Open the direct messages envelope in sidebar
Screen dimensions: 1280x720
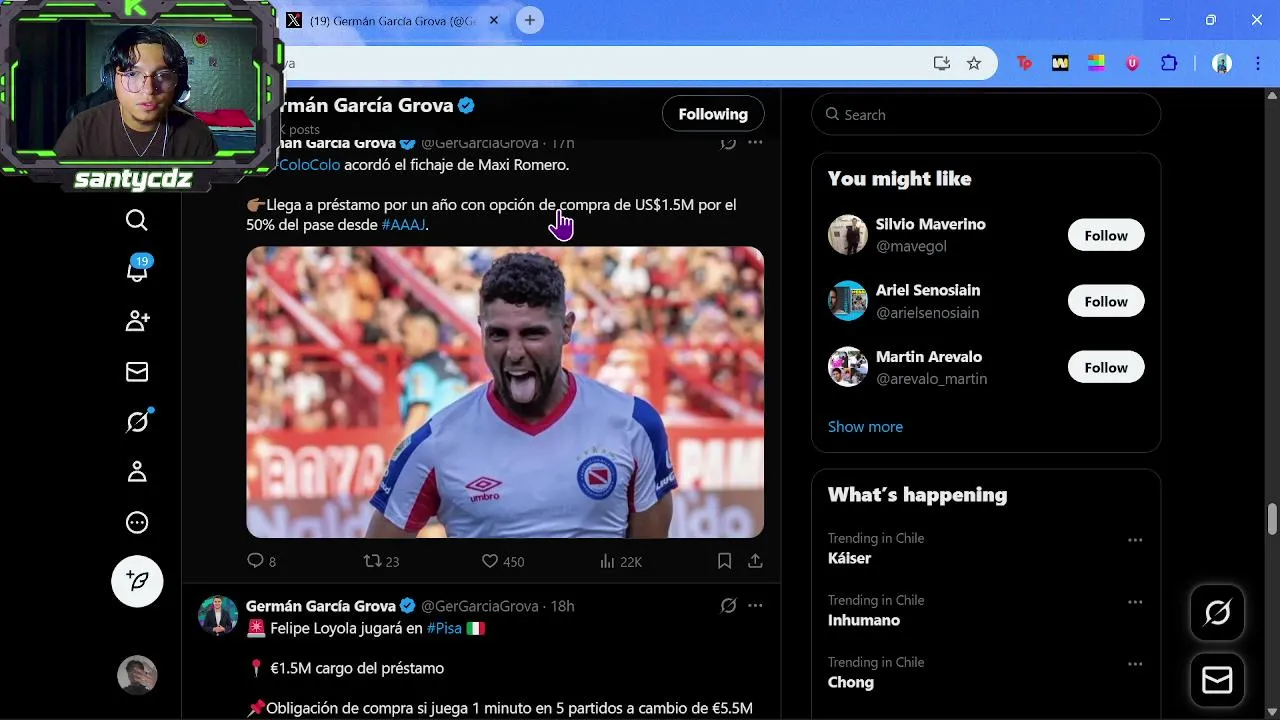137,372
